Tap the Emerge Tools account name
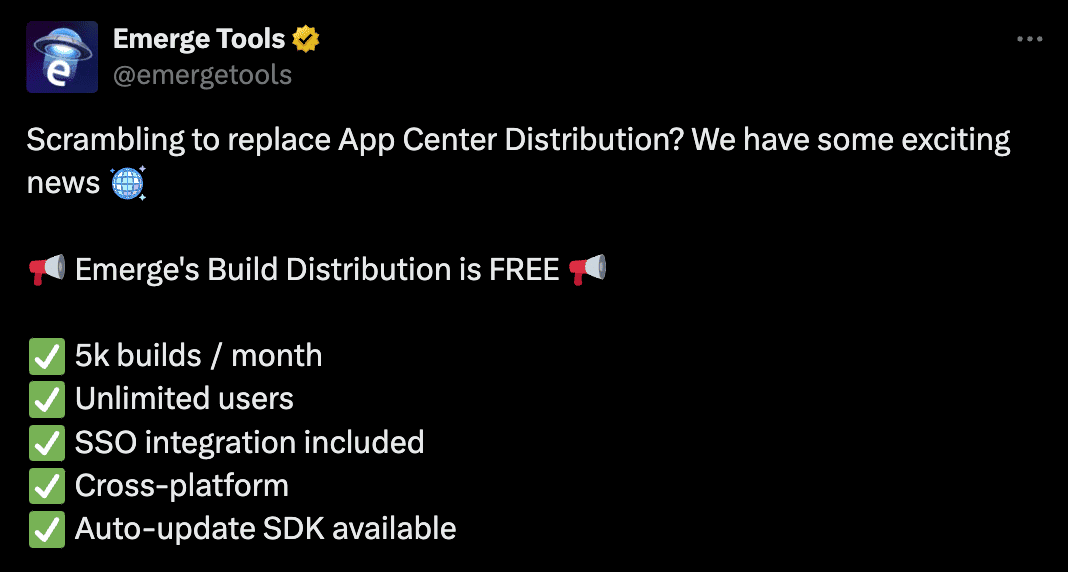 [200, 39]
